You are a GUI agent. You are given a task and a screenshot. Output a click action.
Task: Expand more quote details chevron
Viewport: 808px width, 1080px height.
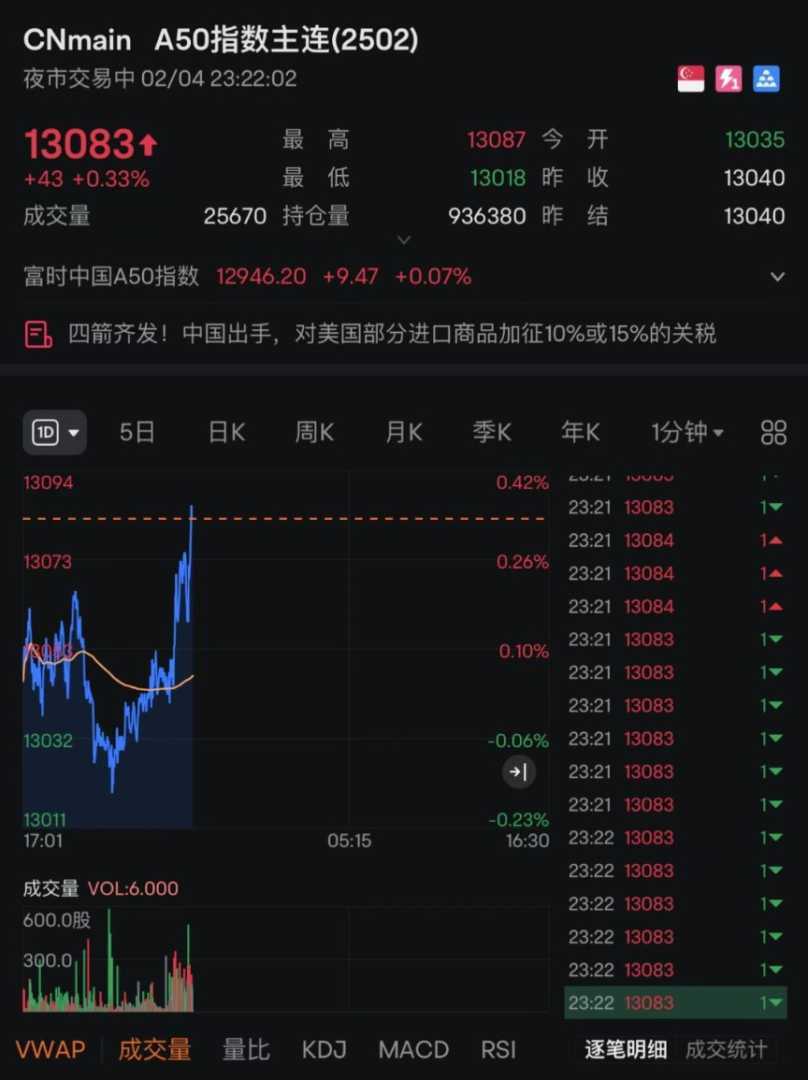click(404, 240)
